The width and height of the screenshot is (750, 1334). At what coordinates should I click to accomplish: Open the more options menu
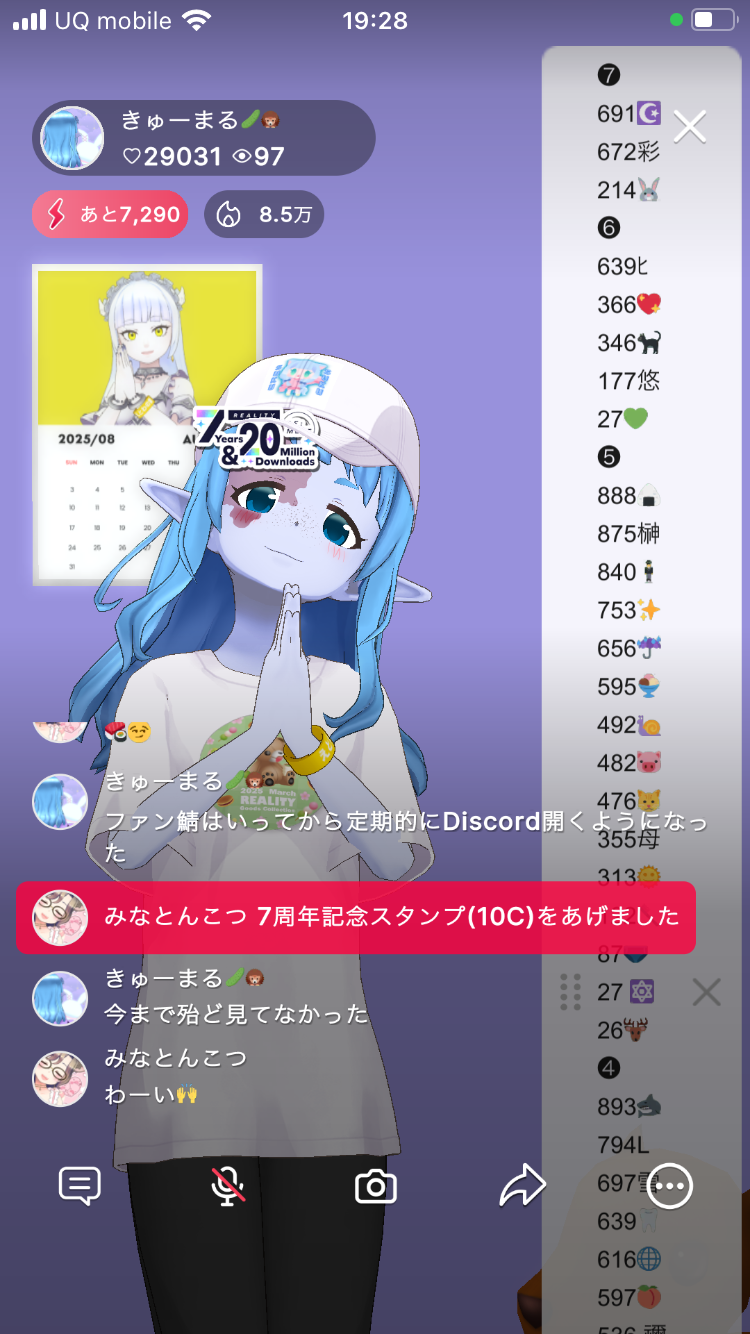click(669, 1187)
